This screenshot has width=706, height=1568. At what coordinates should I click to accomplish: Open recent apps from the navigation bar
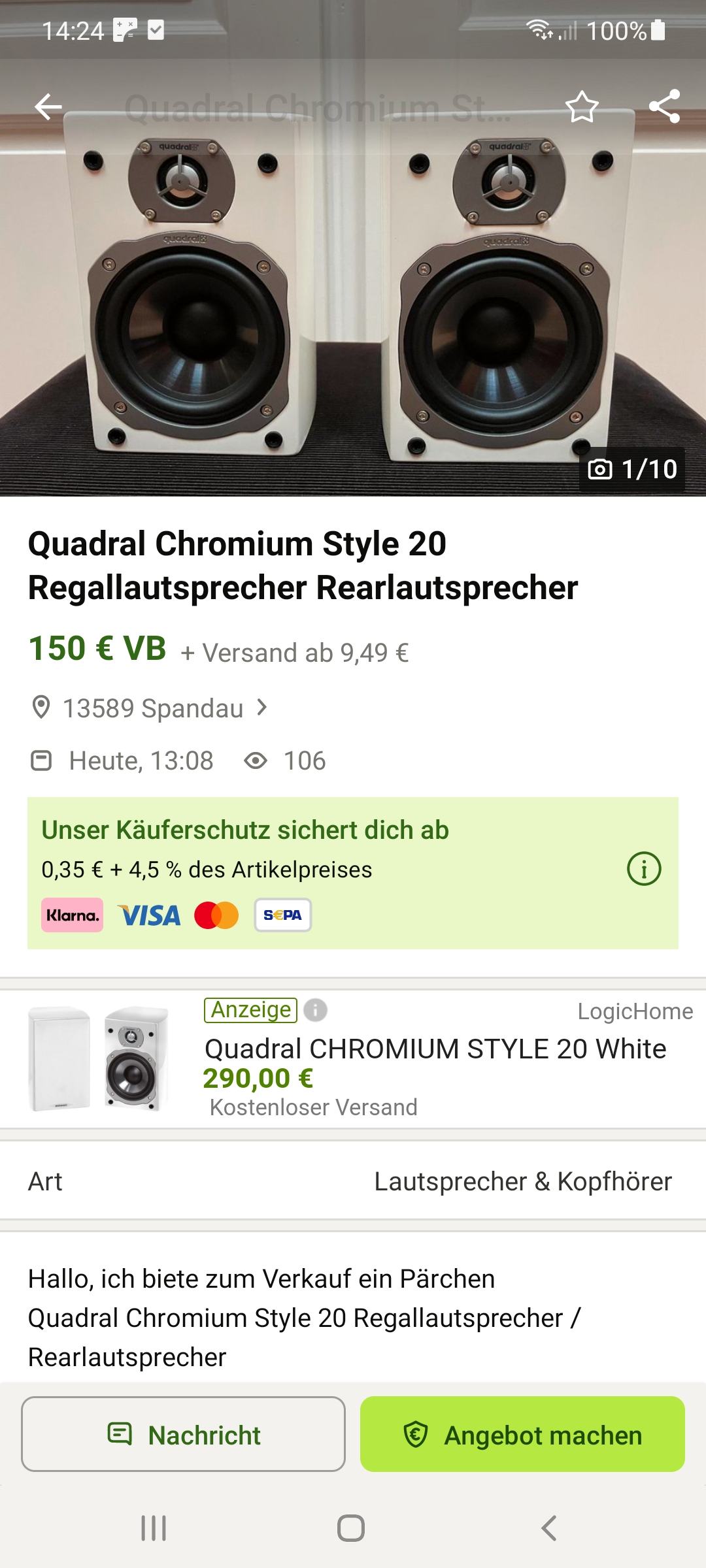click(x=154, y=1528)
